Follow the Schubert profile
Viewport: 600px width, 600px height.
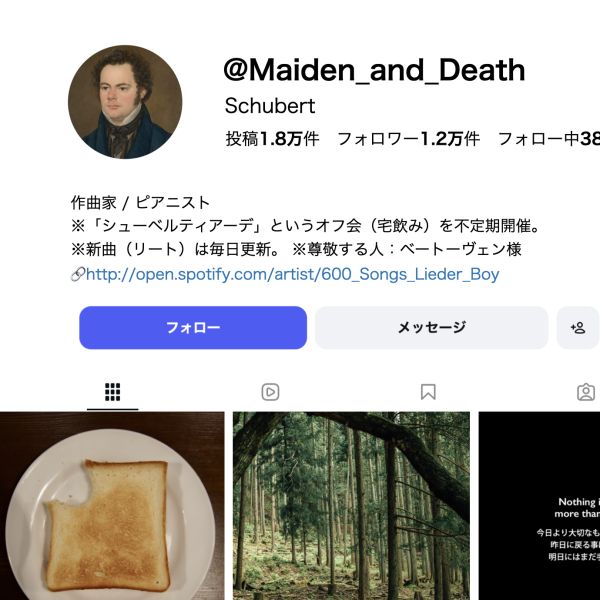tap(193, 328)
